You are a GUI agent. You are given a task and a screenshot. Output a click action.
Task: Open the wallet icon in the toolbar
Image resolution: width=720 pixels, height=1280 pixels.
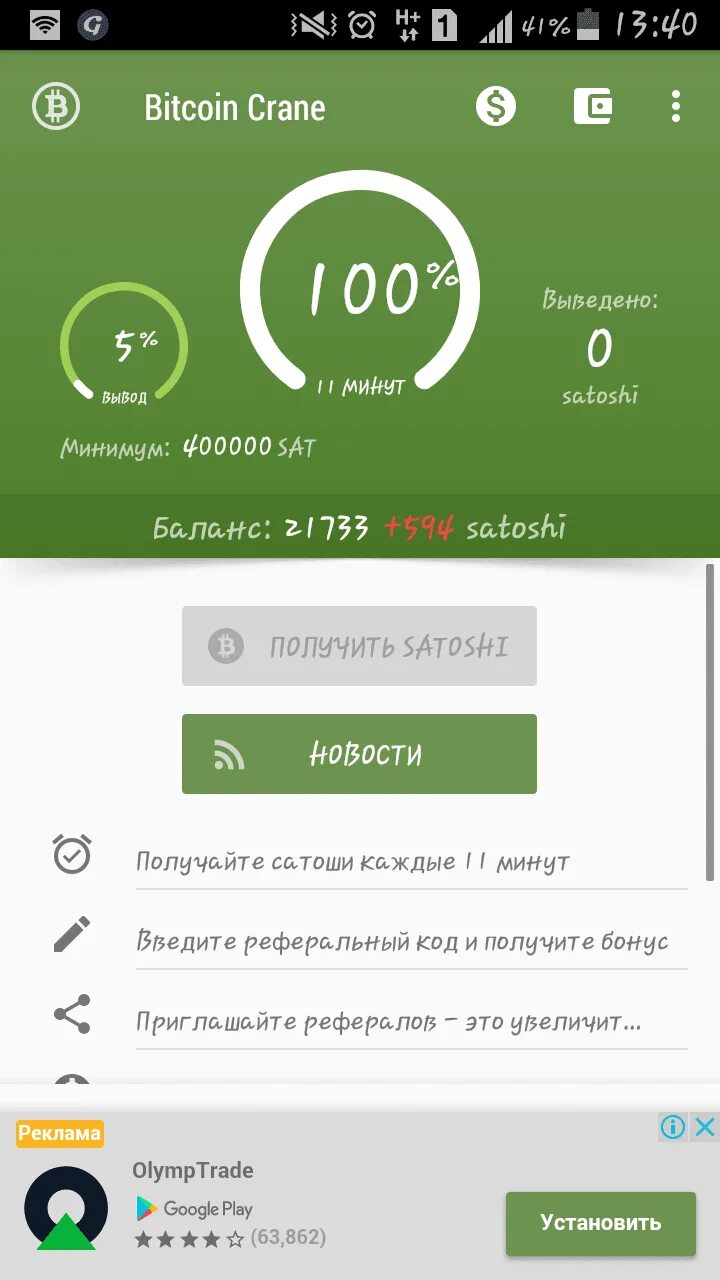tap(592, 106)
